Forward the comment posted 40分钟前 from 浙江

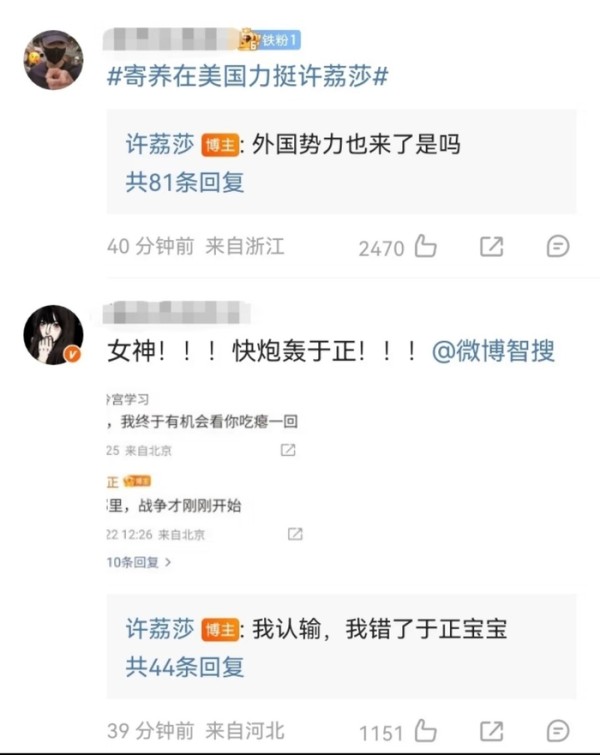pos(491,247)
